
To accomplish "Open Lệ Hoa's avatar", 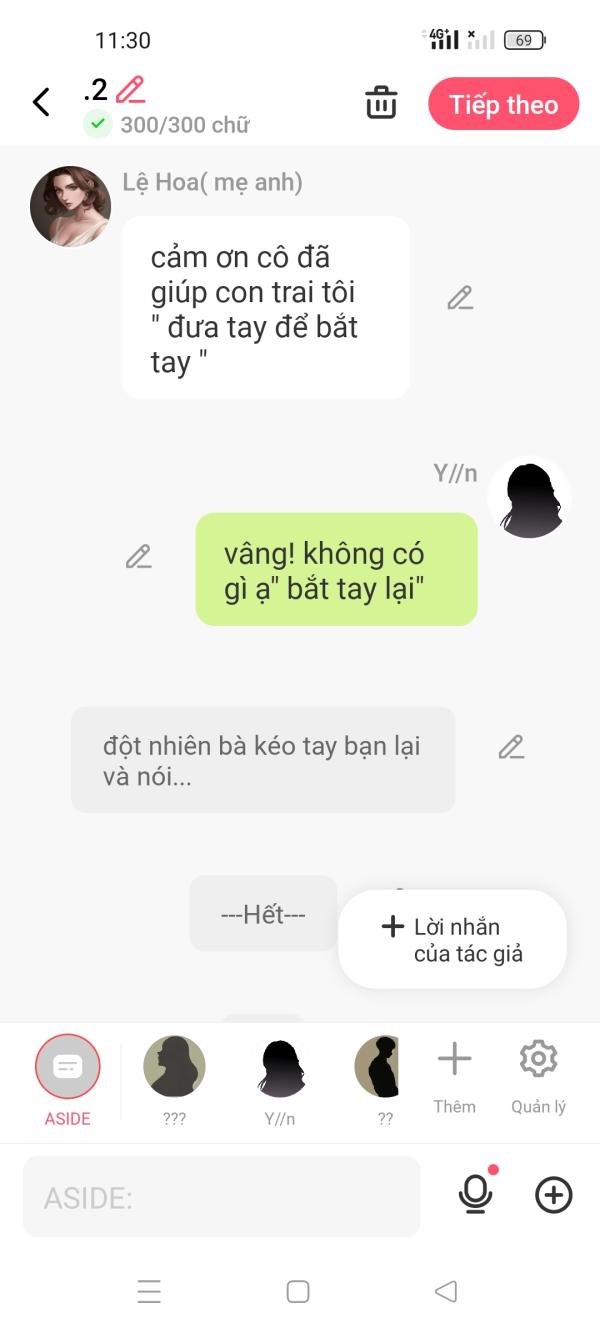I will point(70,207).
